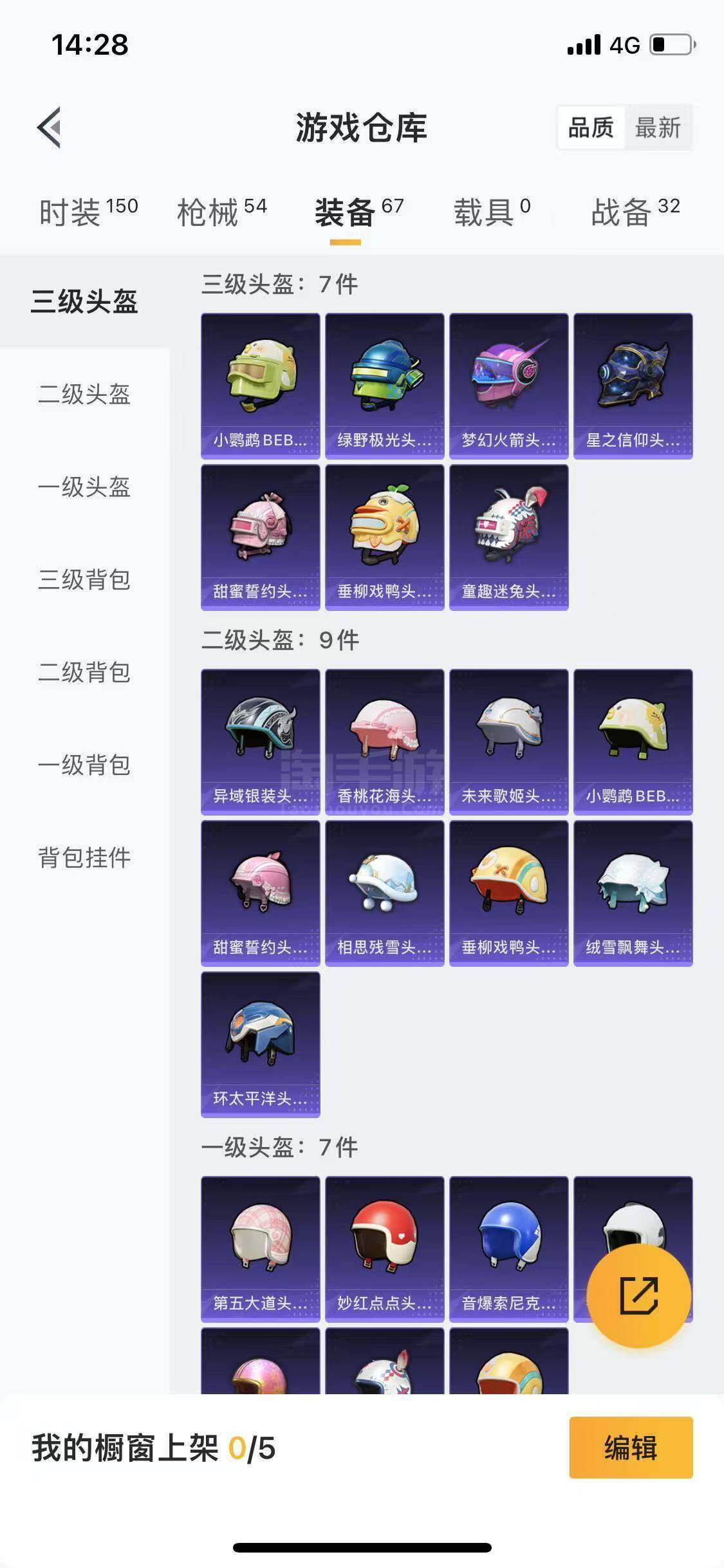View the 异域银装 helmet item
The image size is (724, 1568).
pyautogui.click(x=260, y=742)
